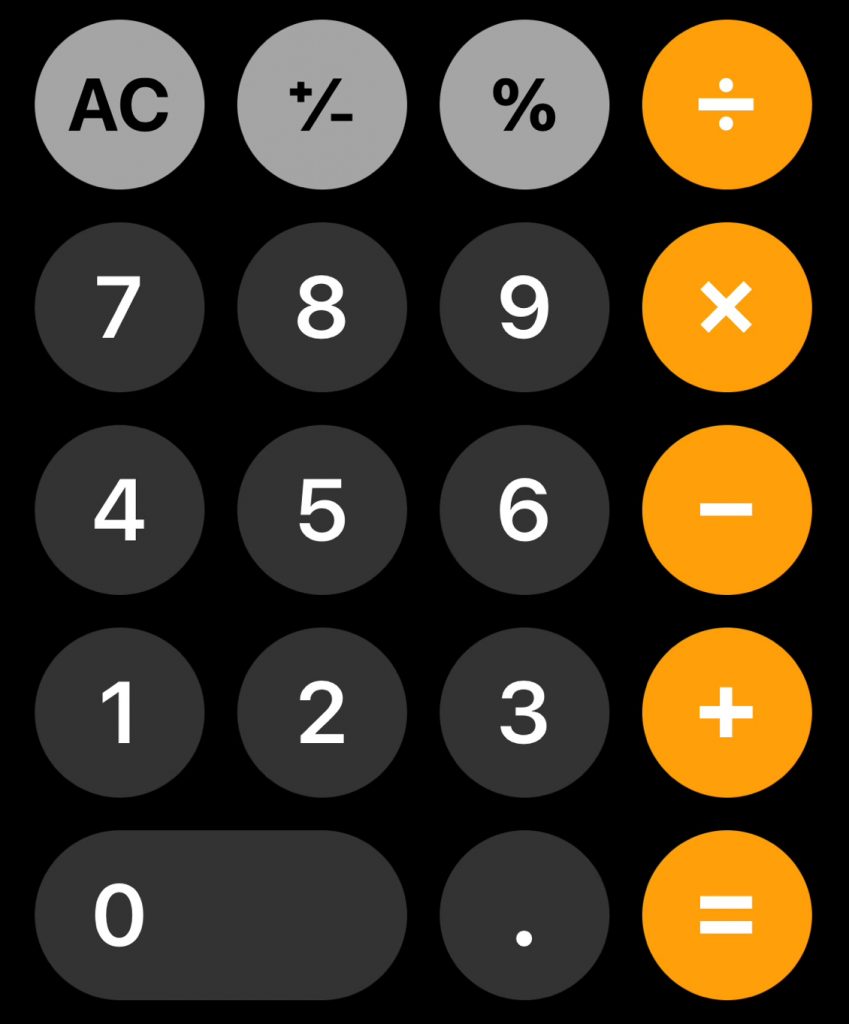
Task: Tap the percent key
Action: (524, 105)
